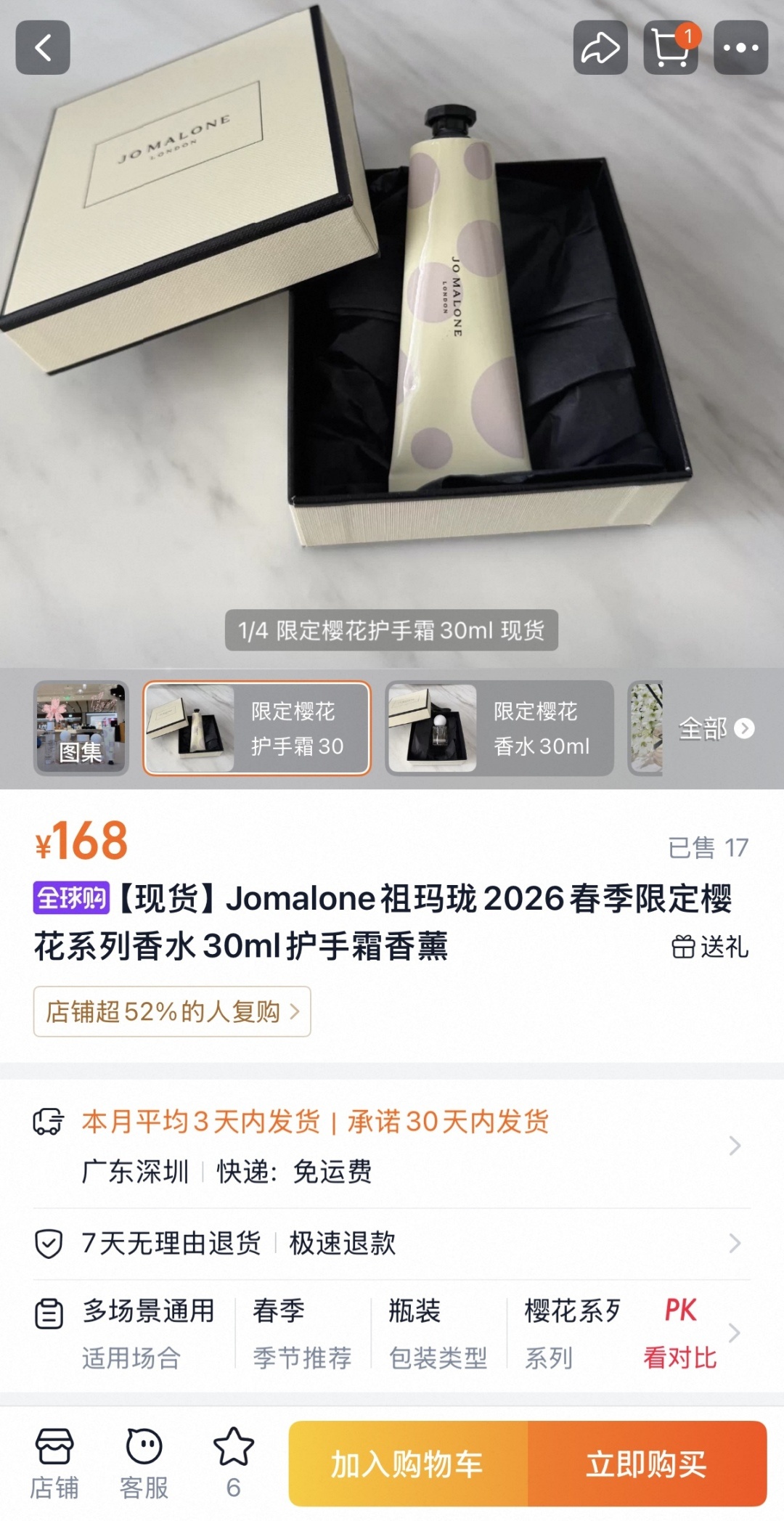The height and width of the screenshot is (1521, 784).
Task: Open the 图集 gallery thumbnail
Action: tap(81, 728)
